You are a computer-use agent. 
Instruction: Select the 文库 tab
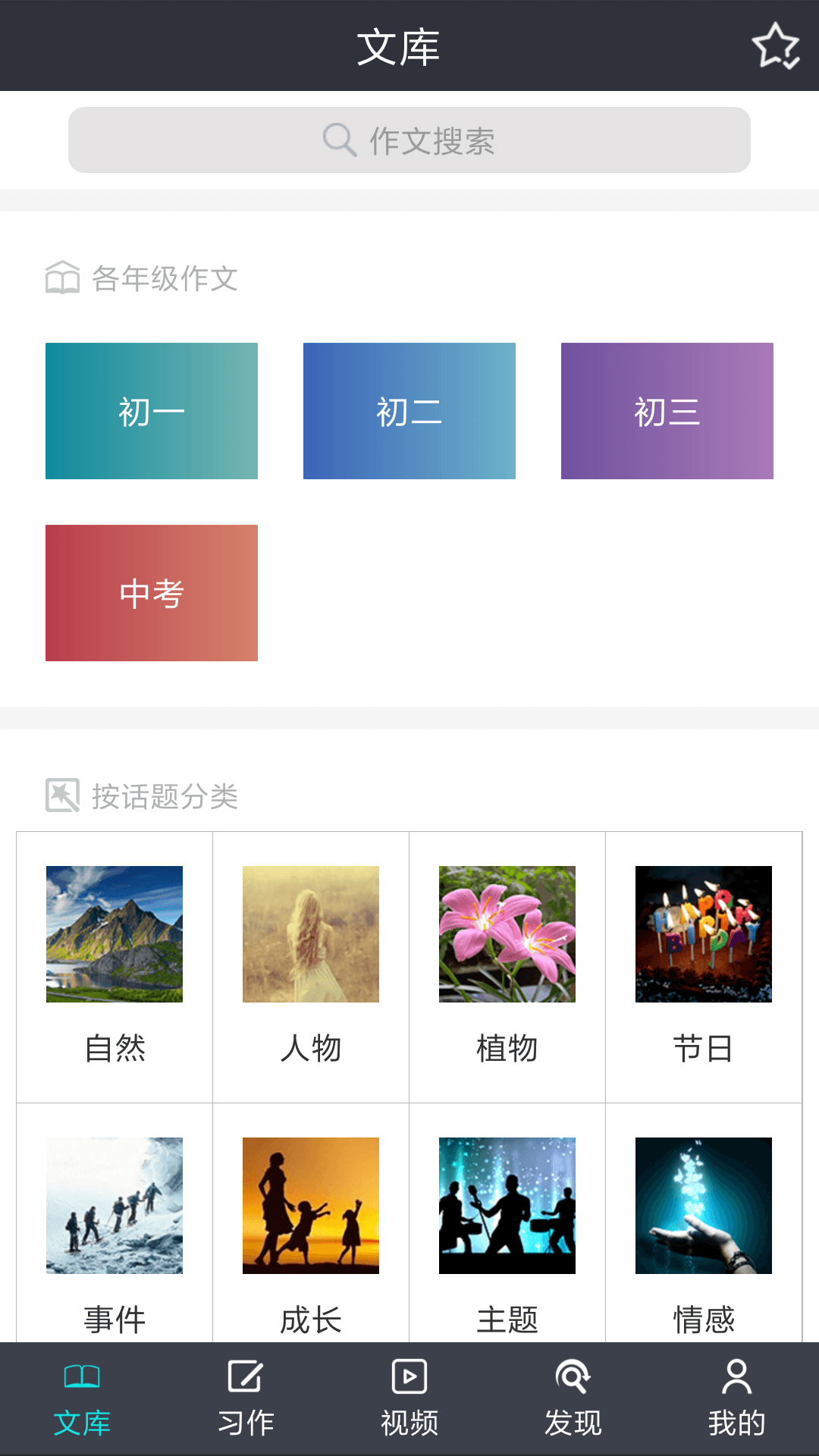point(82,1399)
